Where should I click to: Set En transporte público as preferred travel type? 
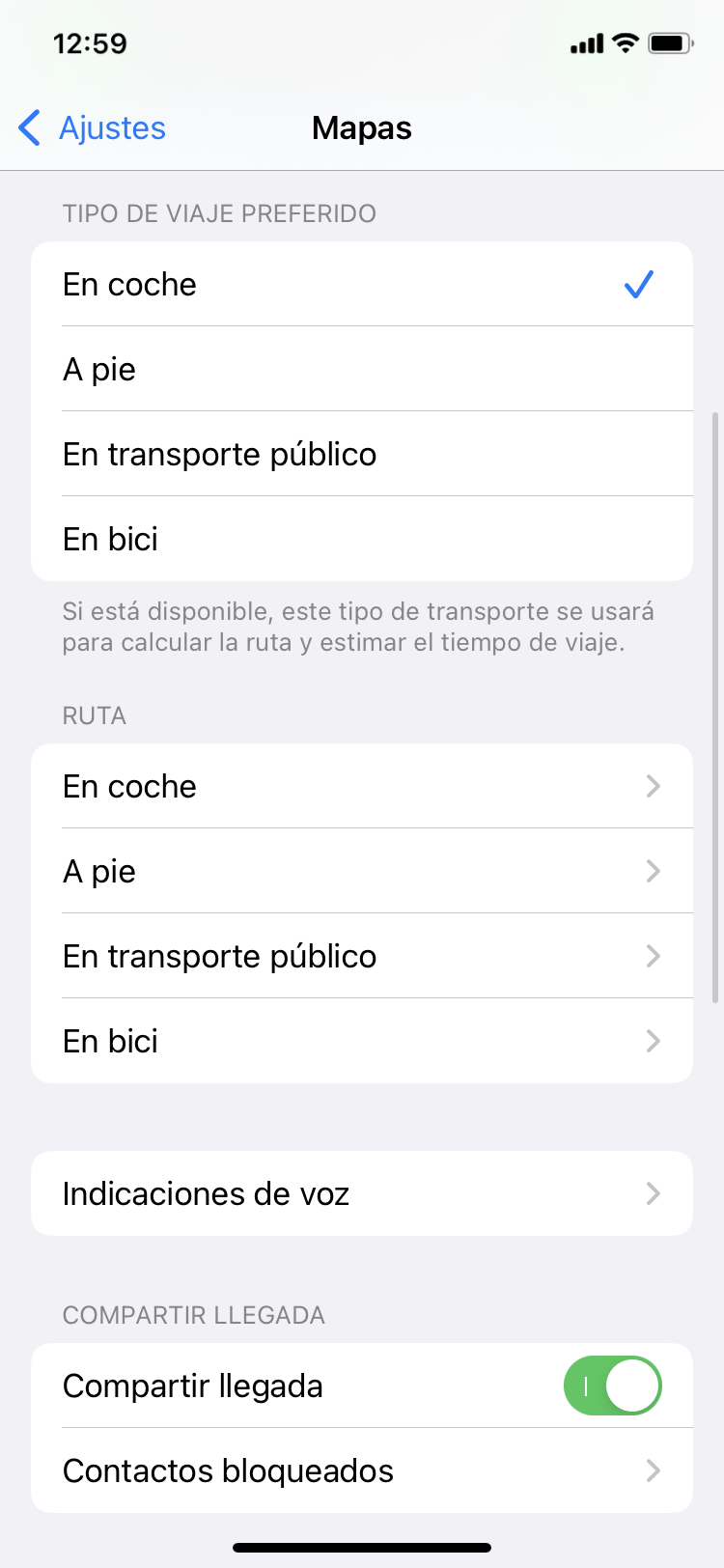(x=361, y=455)
